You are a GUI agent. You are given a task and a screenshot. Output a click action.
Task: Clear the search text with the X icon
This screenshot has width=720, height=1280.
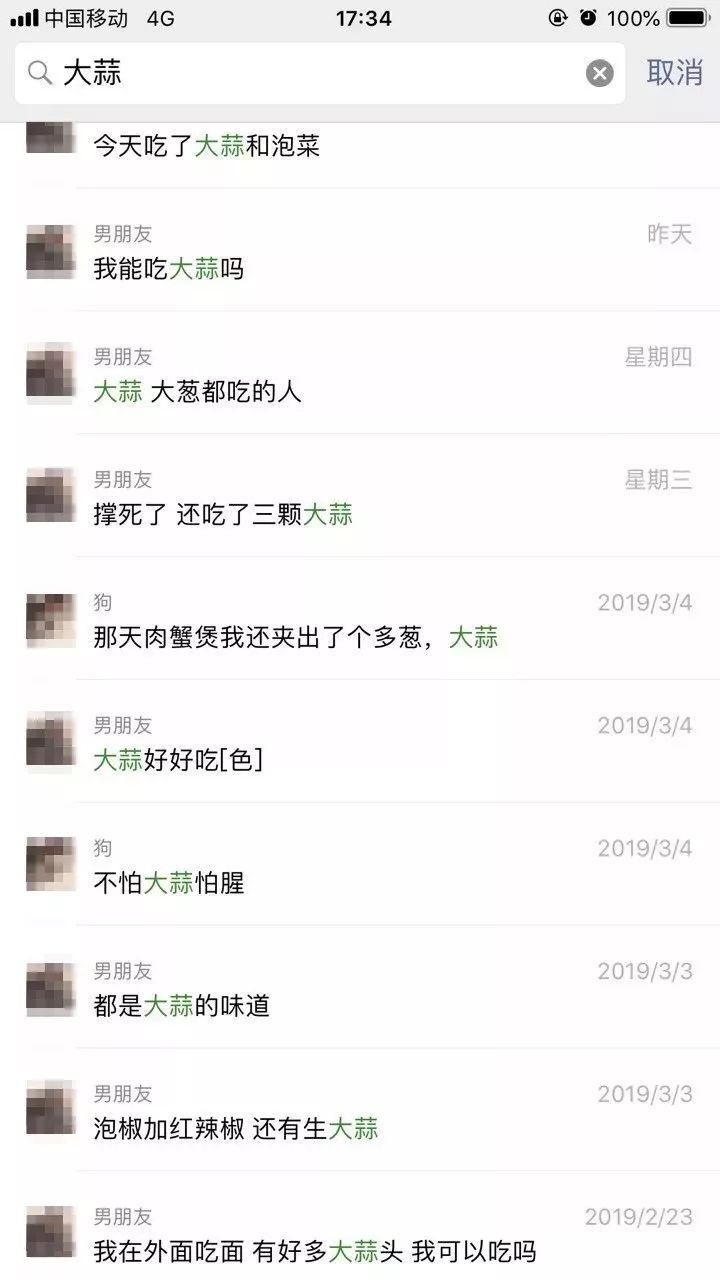point(599,73)
